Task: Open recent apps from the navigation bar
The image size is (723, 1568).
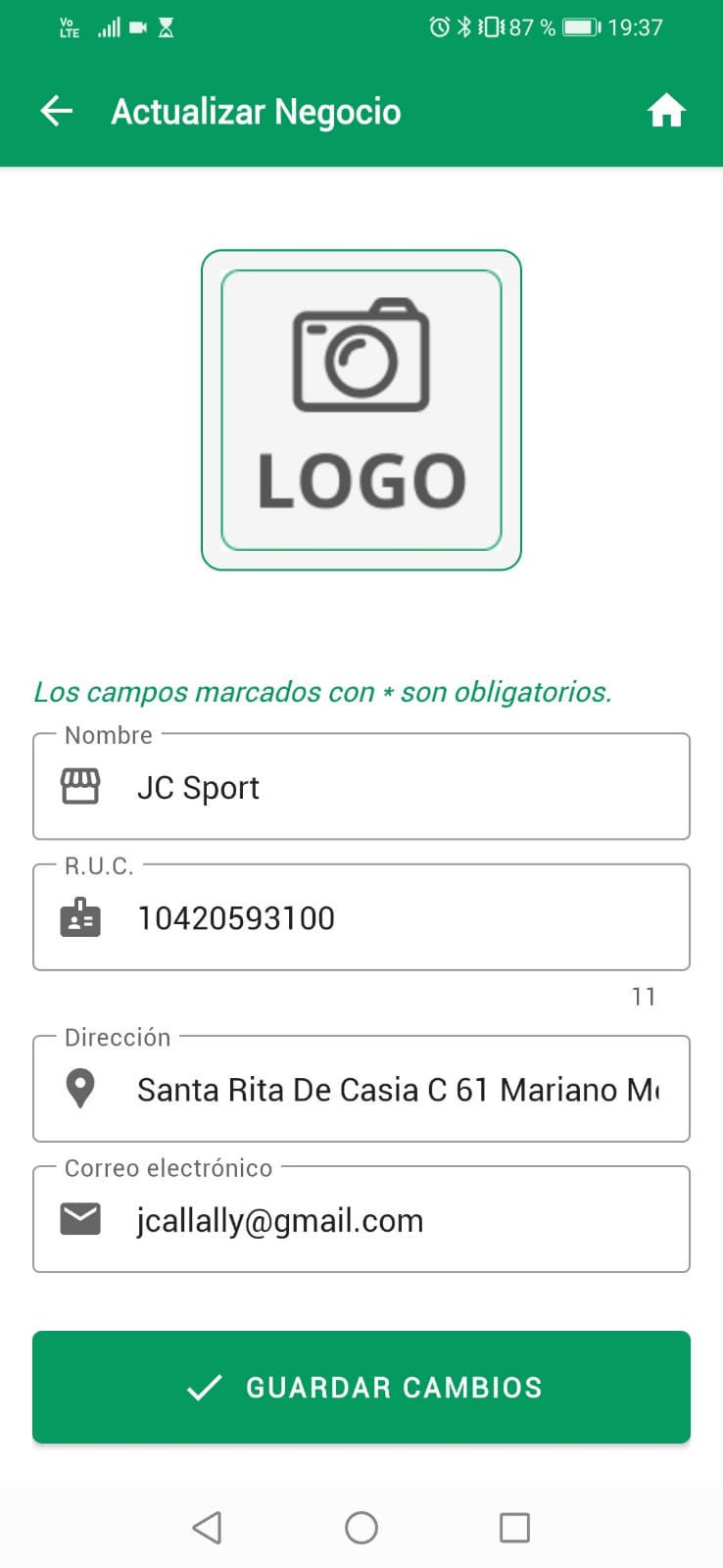Action: (x=514, y=1527)
